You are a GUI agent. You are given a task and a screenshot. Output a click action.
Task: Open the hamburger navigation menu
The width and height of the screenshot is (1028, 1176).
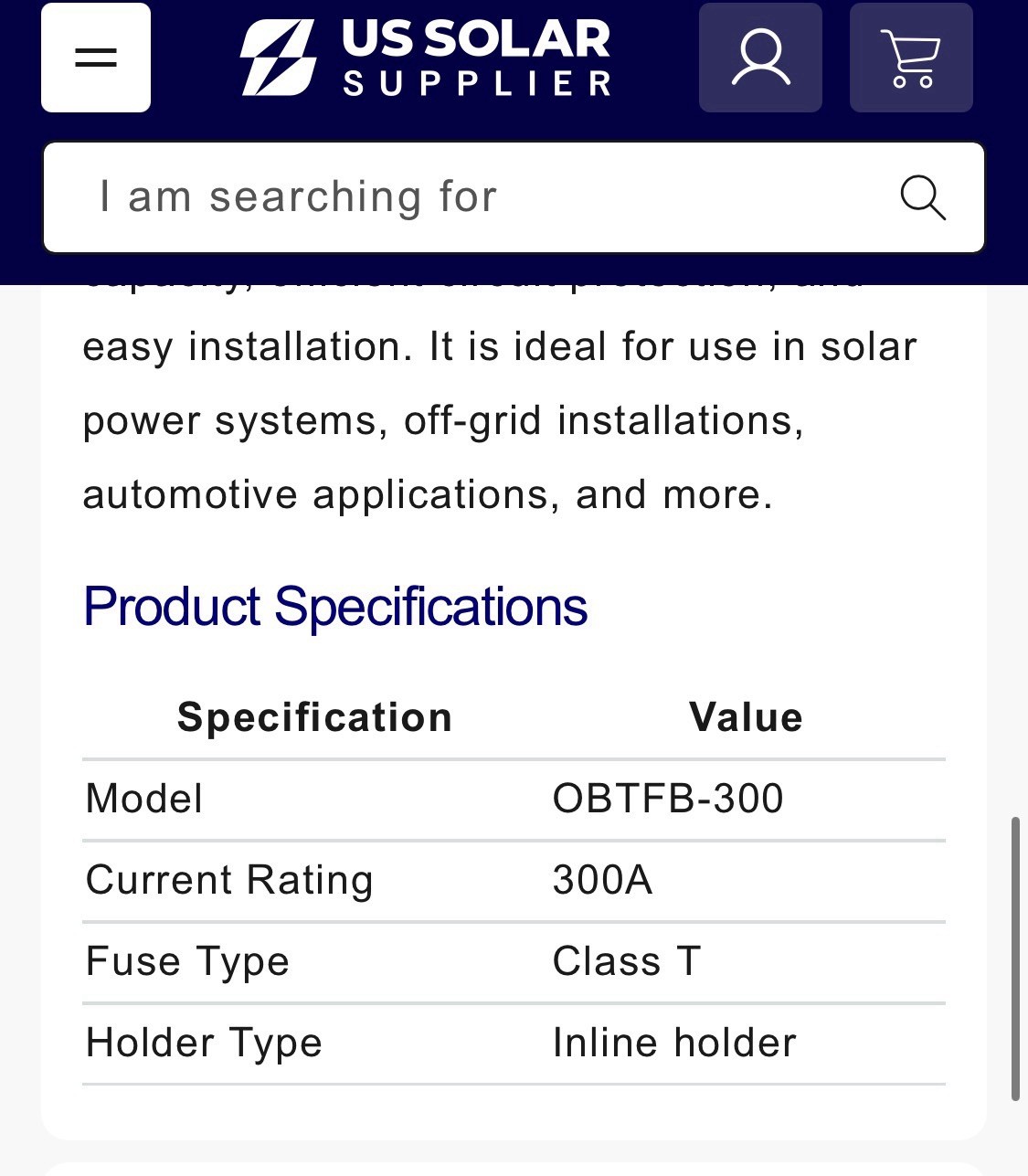(95, 57)
